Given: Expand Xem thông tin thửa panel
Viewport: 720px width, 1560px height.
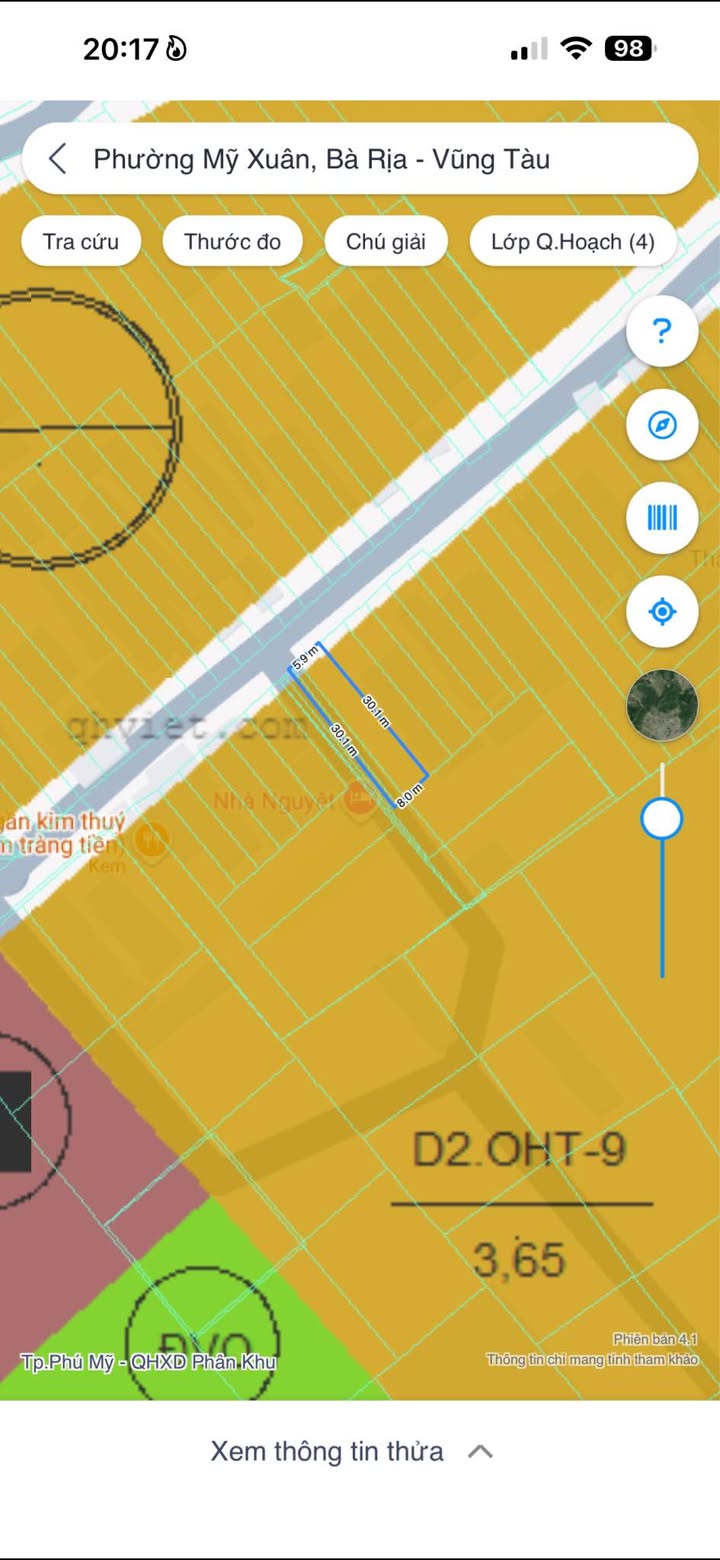Looking at the screenshot, I should (352, 1452).
